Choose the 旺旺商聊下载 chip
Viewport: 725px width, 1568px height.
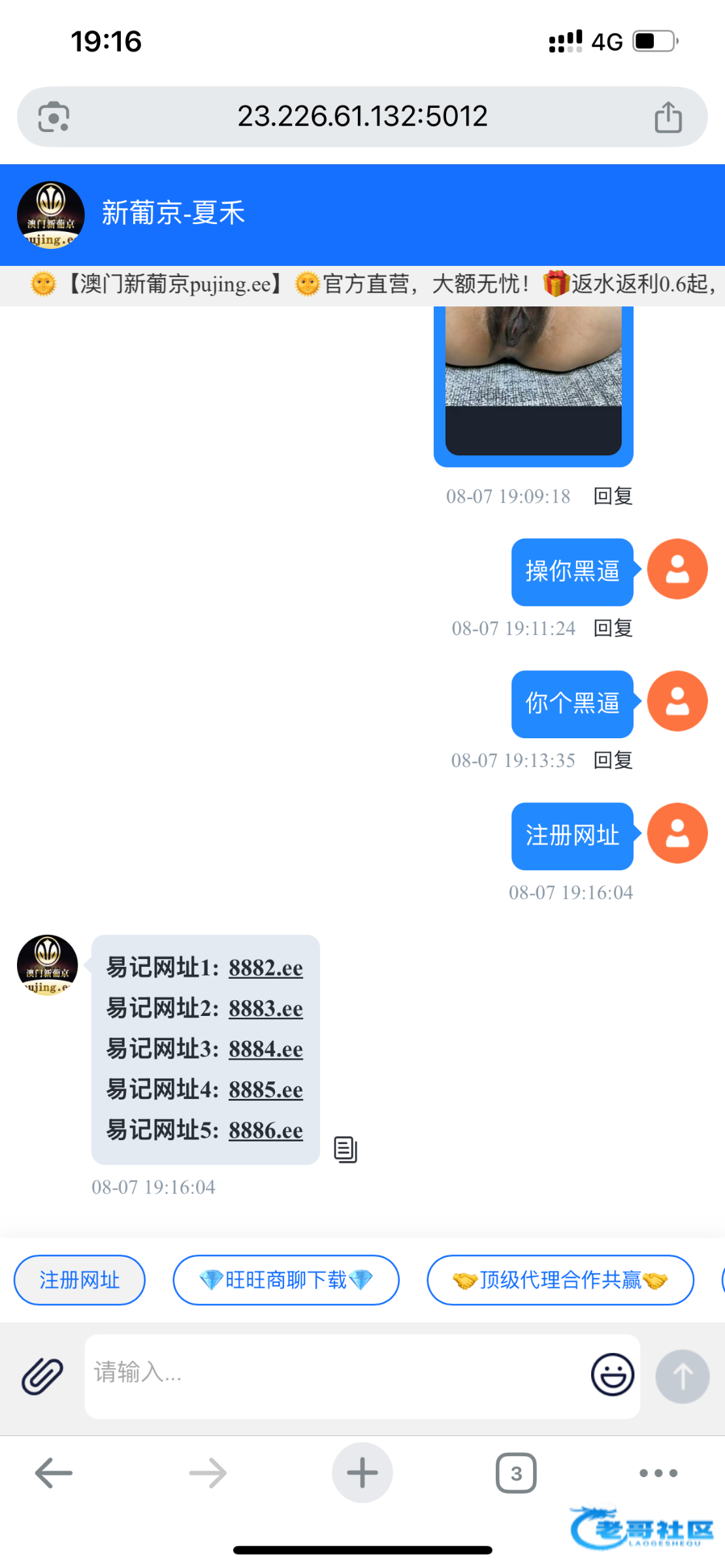(x=286, y=1280)
